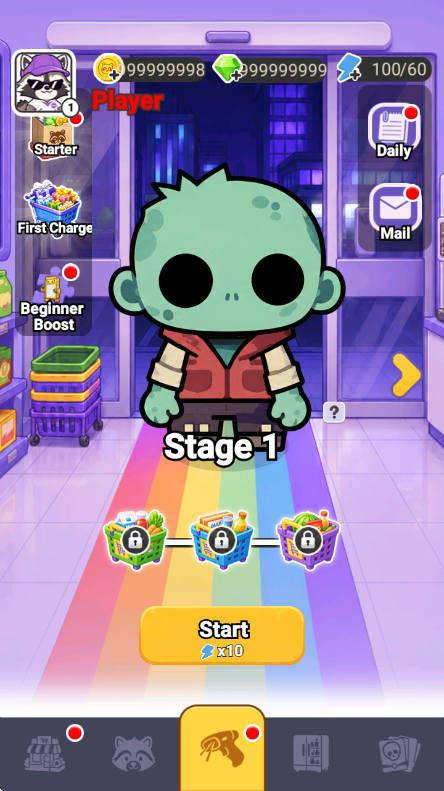Check the Mail inbox
Image resolution: width=444 pixels, height=791 pixels.
click(395, 213)
